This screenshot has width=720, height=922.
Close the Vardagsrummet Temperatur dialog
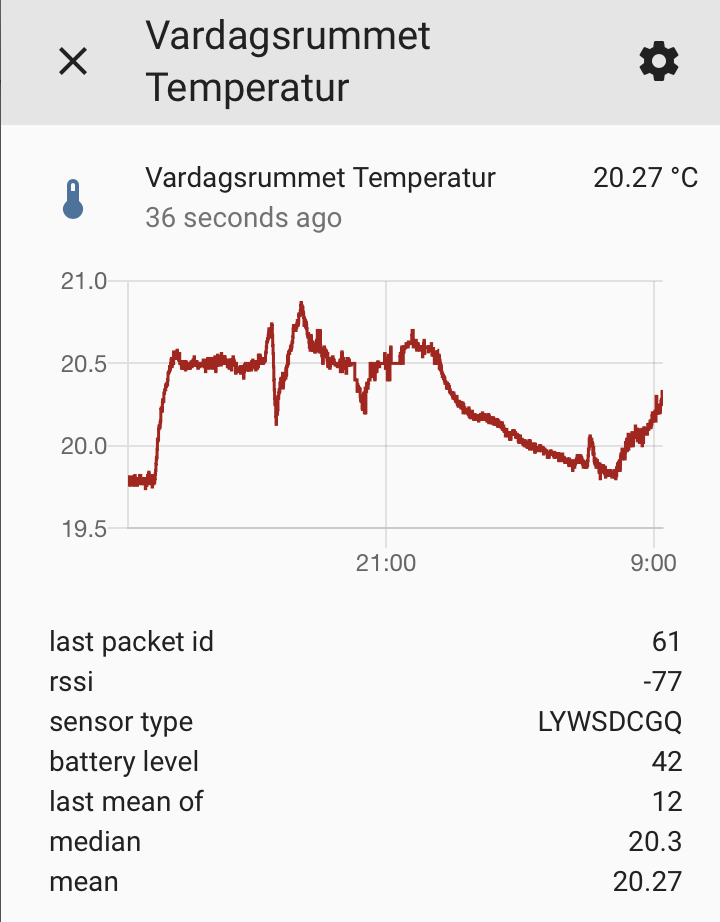pos(73,62)
